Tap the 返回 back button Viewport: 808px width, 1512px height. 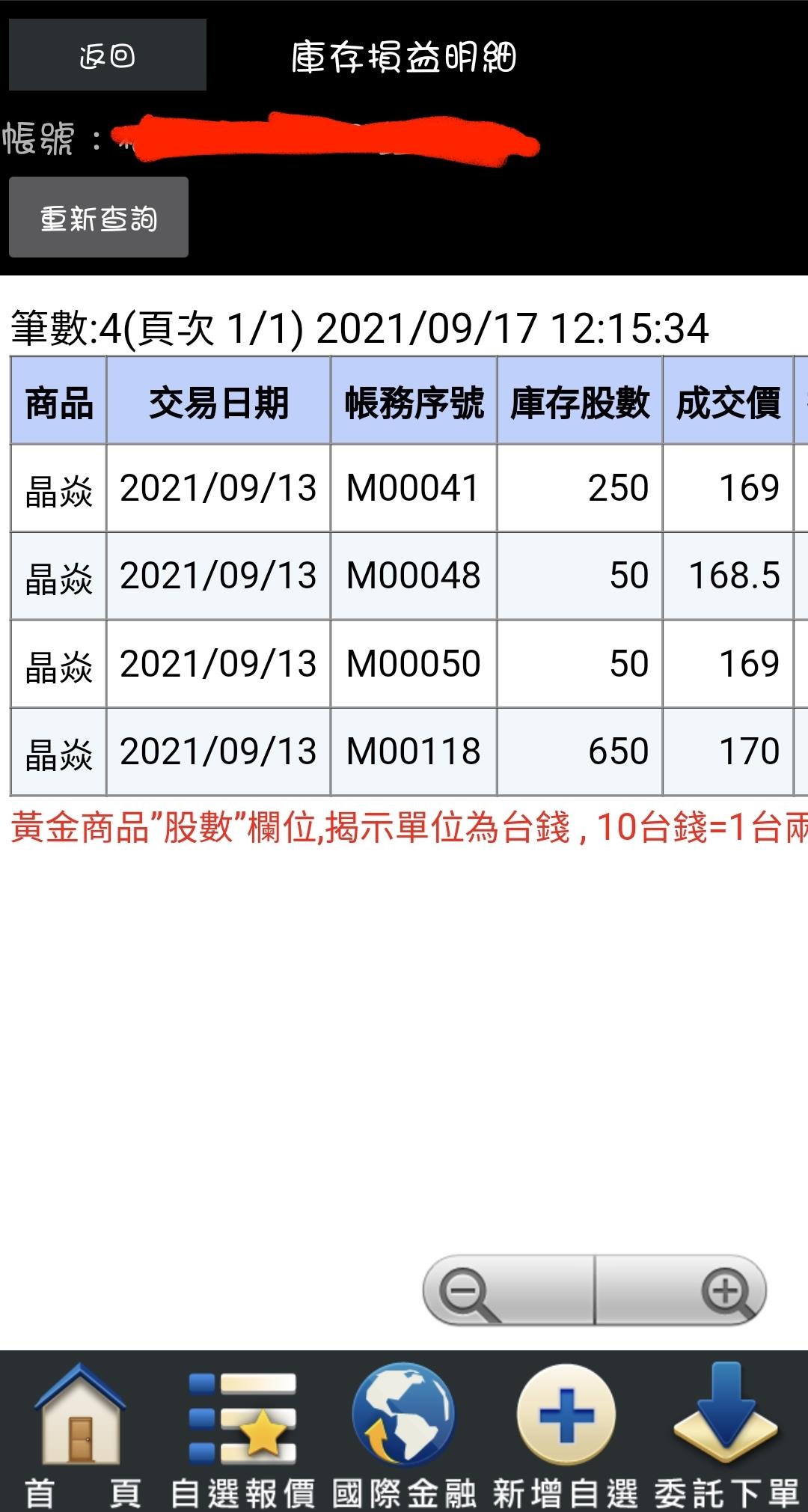click(x=107, y=55)
